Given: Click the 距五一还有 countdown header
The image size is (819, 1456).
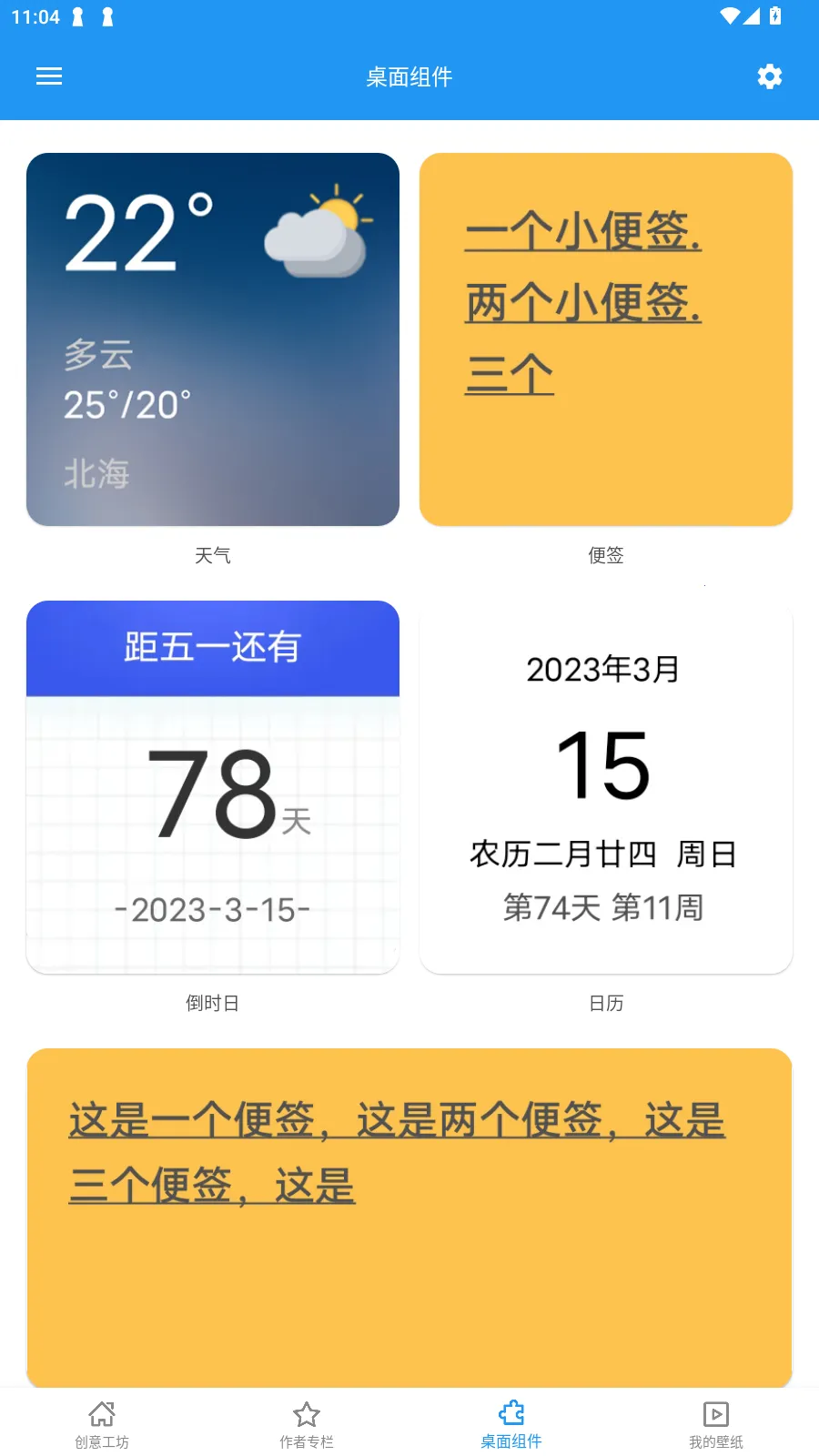Looking at the screenshot, I should [213, 649].
